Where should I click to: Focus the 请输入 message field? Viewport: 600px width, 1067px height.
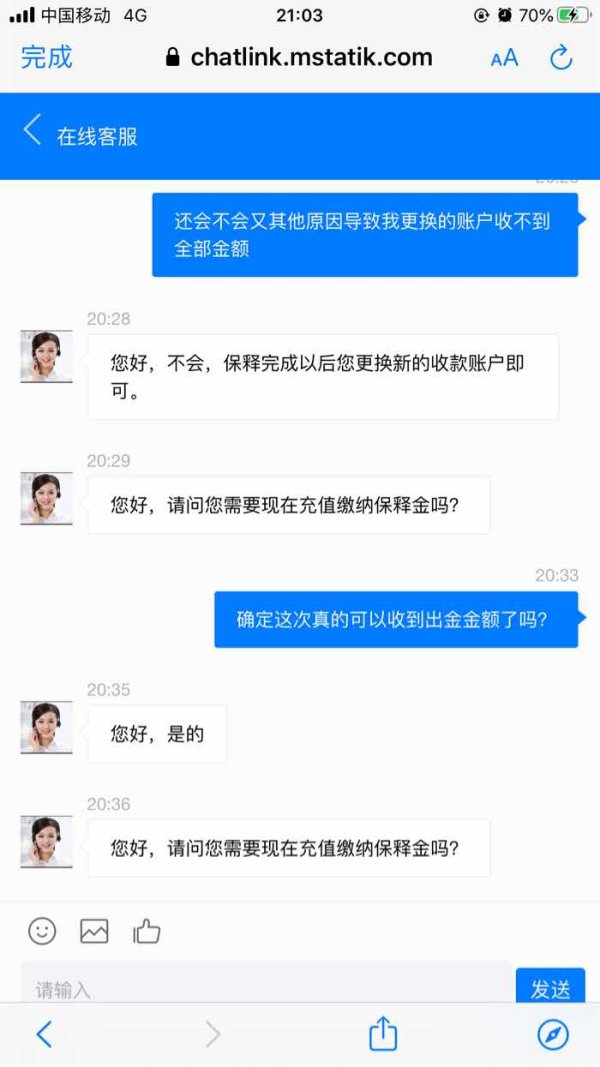click(266, 983)
